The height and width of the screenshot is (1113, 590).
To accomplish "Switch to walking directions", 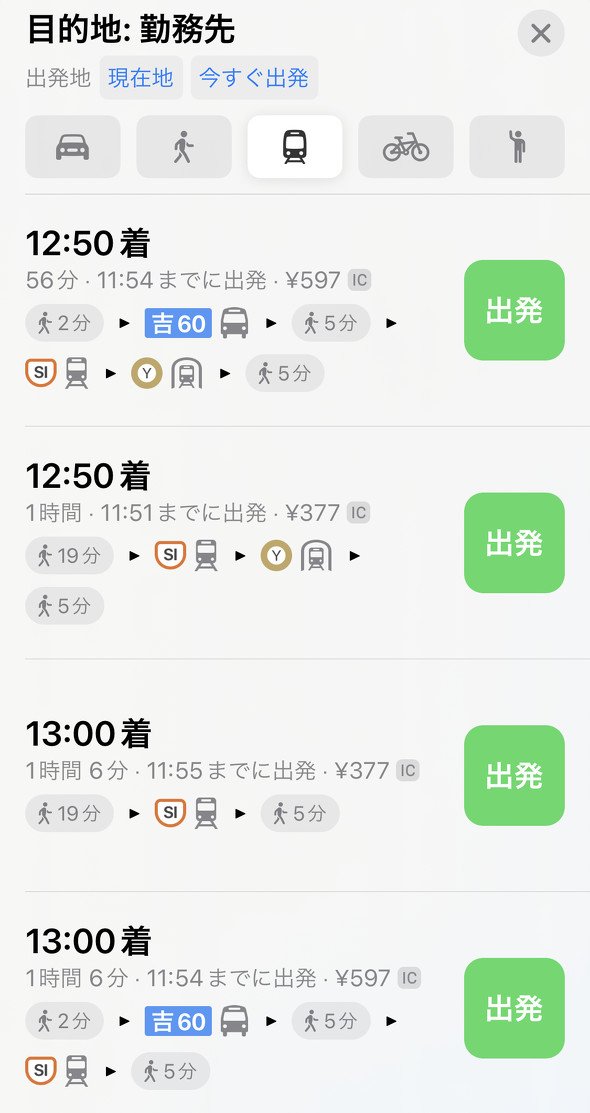I will 184,147.
